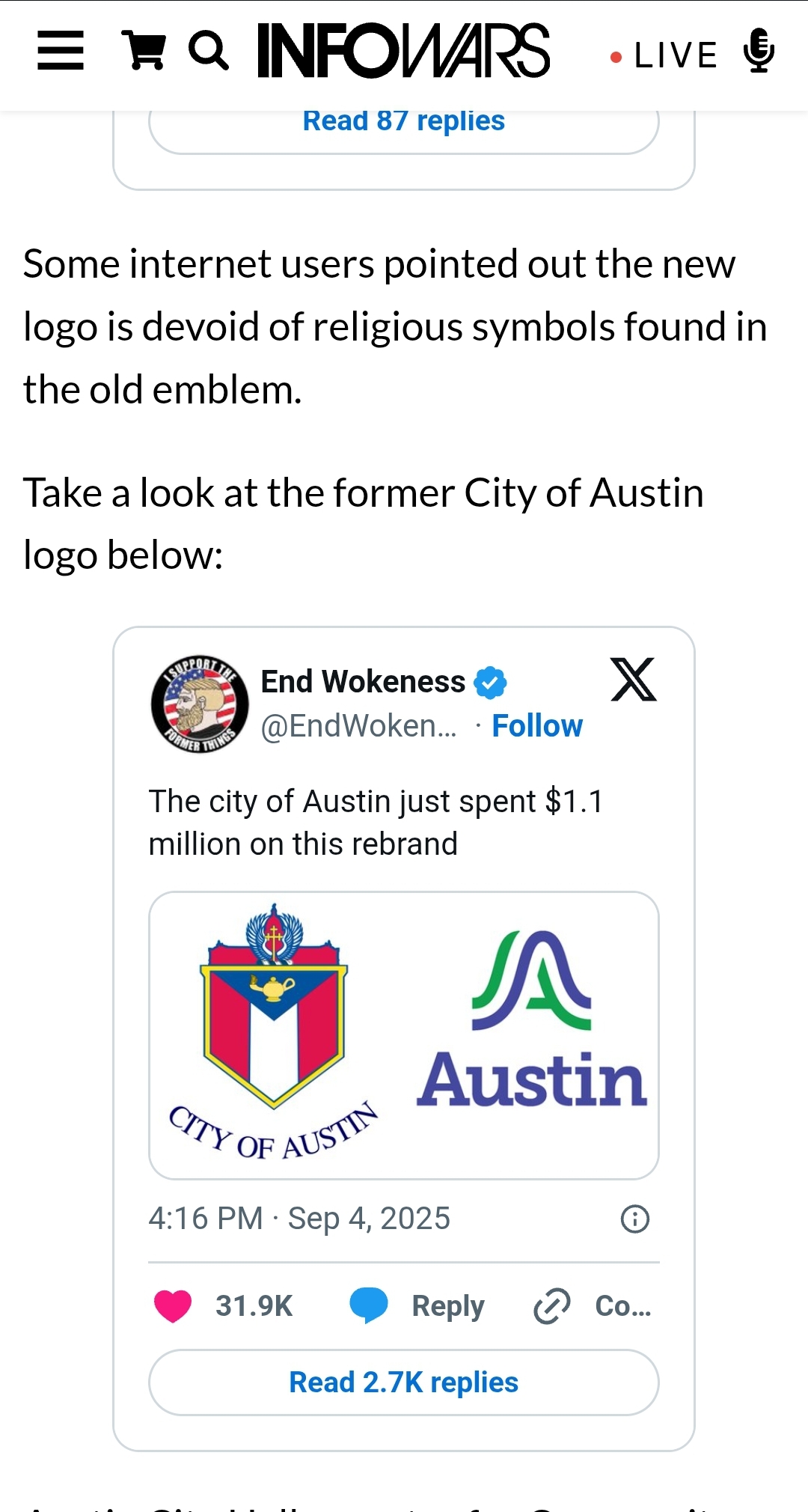Open End Wokeness profile avatar
This screenshot has width=808, height=1512.
[x=200, y=703]
